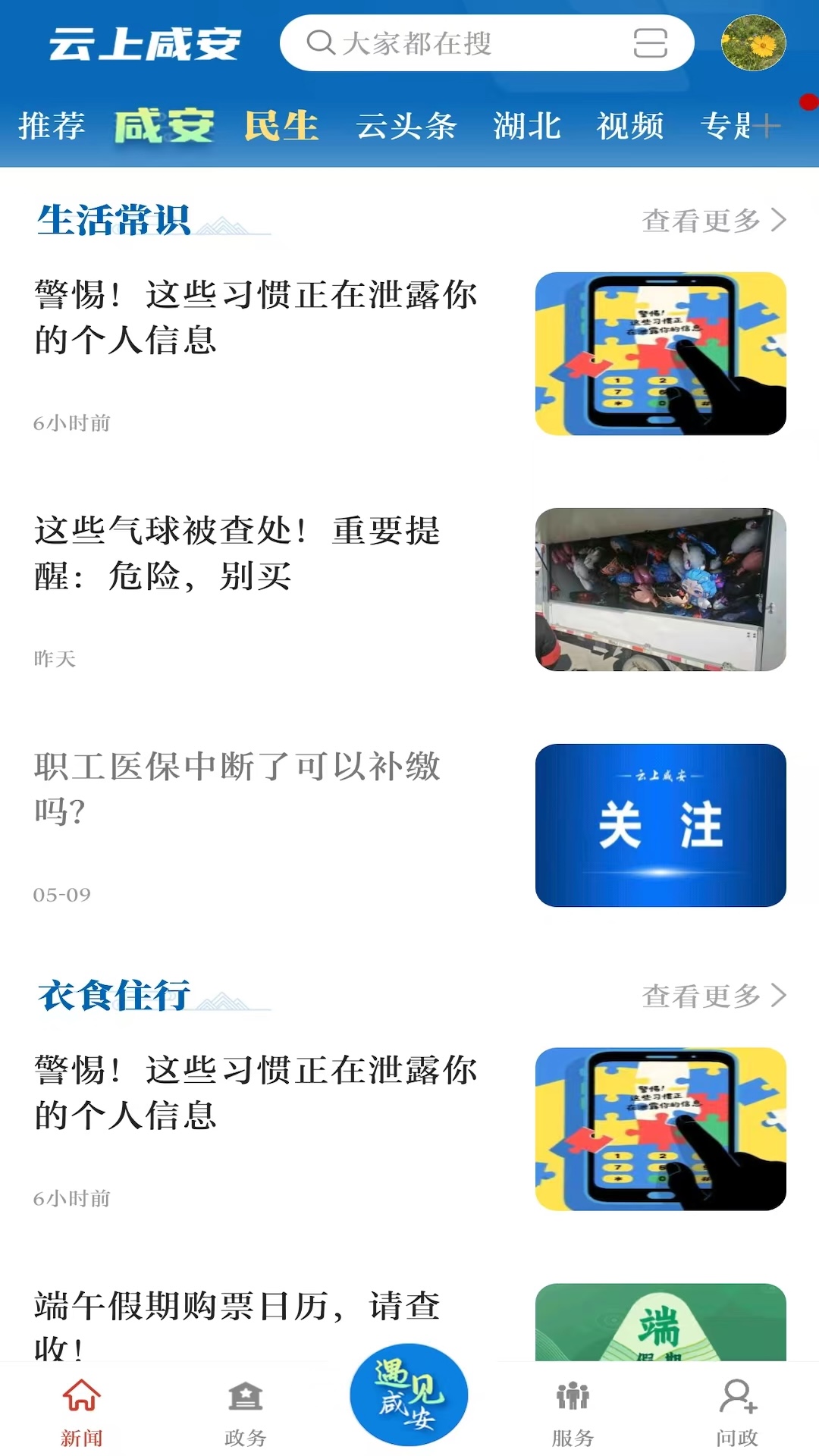819x1456 pixels.
Task: Expand the channel list with the plus button
Action: [769, 127]
